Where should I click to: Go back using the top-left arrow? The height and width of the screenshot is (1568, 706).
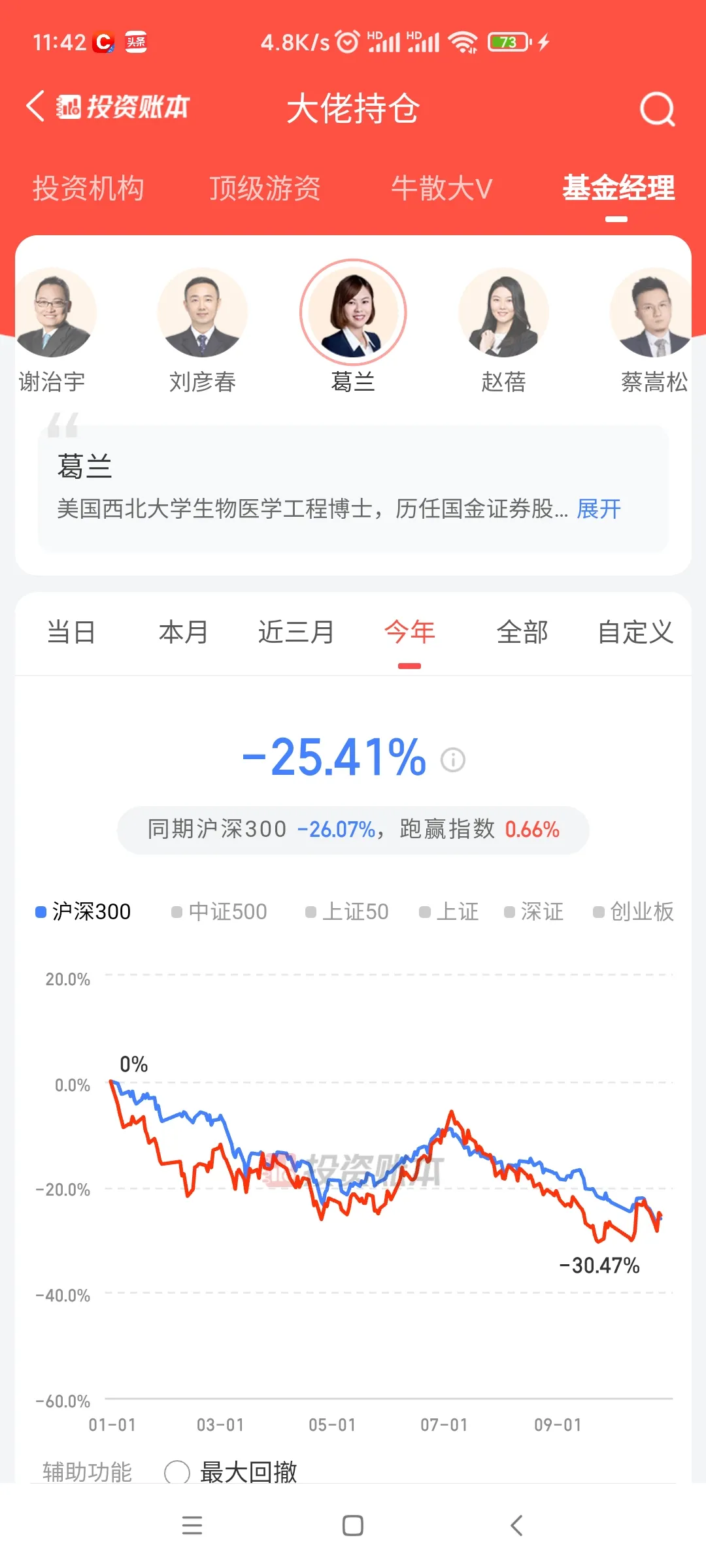point(35,106)
